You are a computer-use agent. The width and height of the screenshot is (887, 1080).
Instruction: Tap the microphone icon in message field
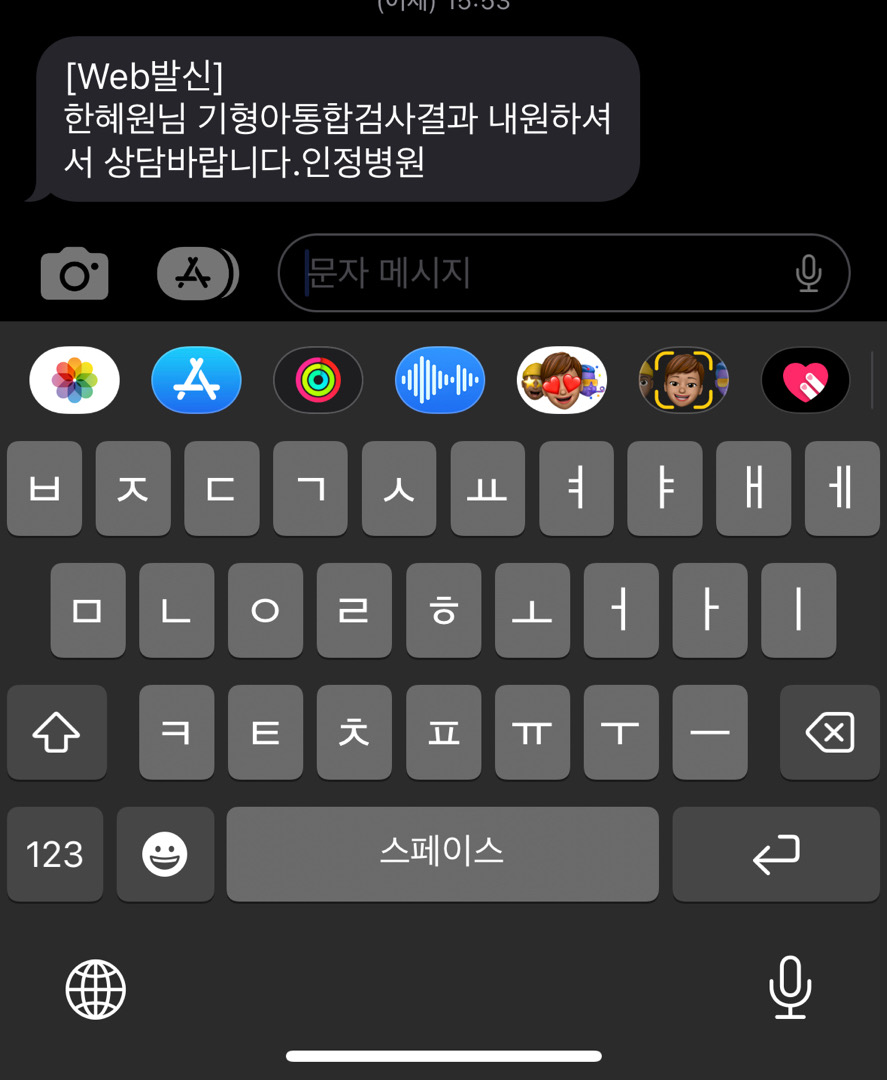[x=808, y=273]
